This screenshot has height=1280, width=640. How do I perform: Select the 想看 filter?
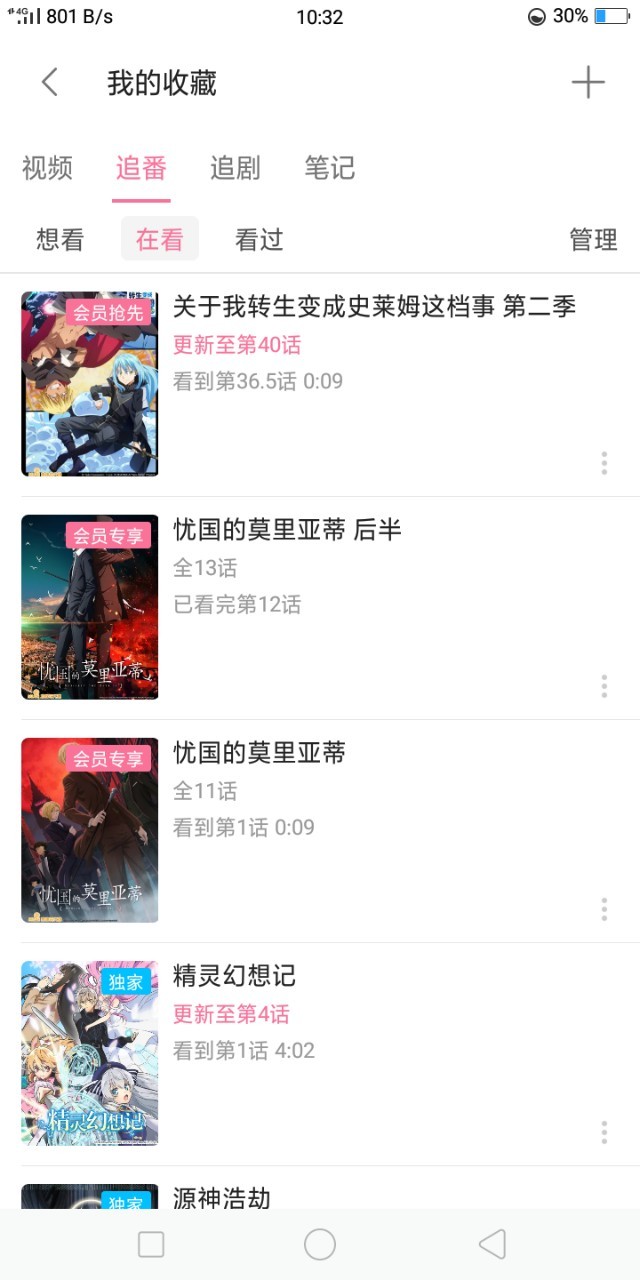pyautogui.click(x=60, y=240)
